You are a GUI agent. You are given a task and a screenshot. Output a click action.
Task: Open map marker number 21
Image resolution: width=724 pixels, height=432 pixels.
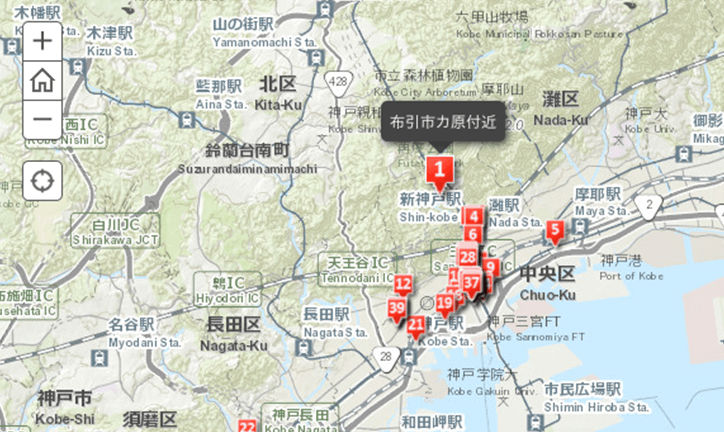(416, 323)
